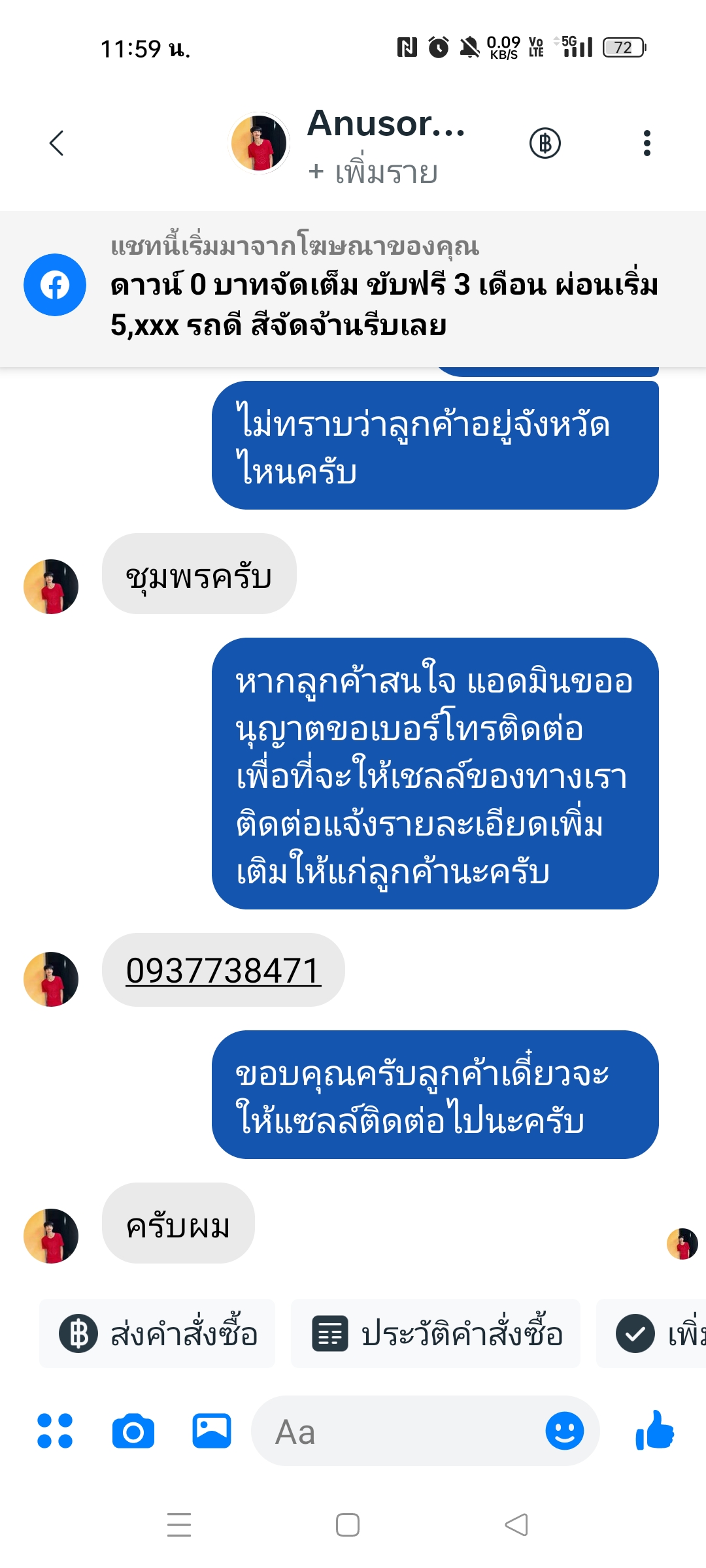Open the baht payment icon in header

click(x=545, y=143)
